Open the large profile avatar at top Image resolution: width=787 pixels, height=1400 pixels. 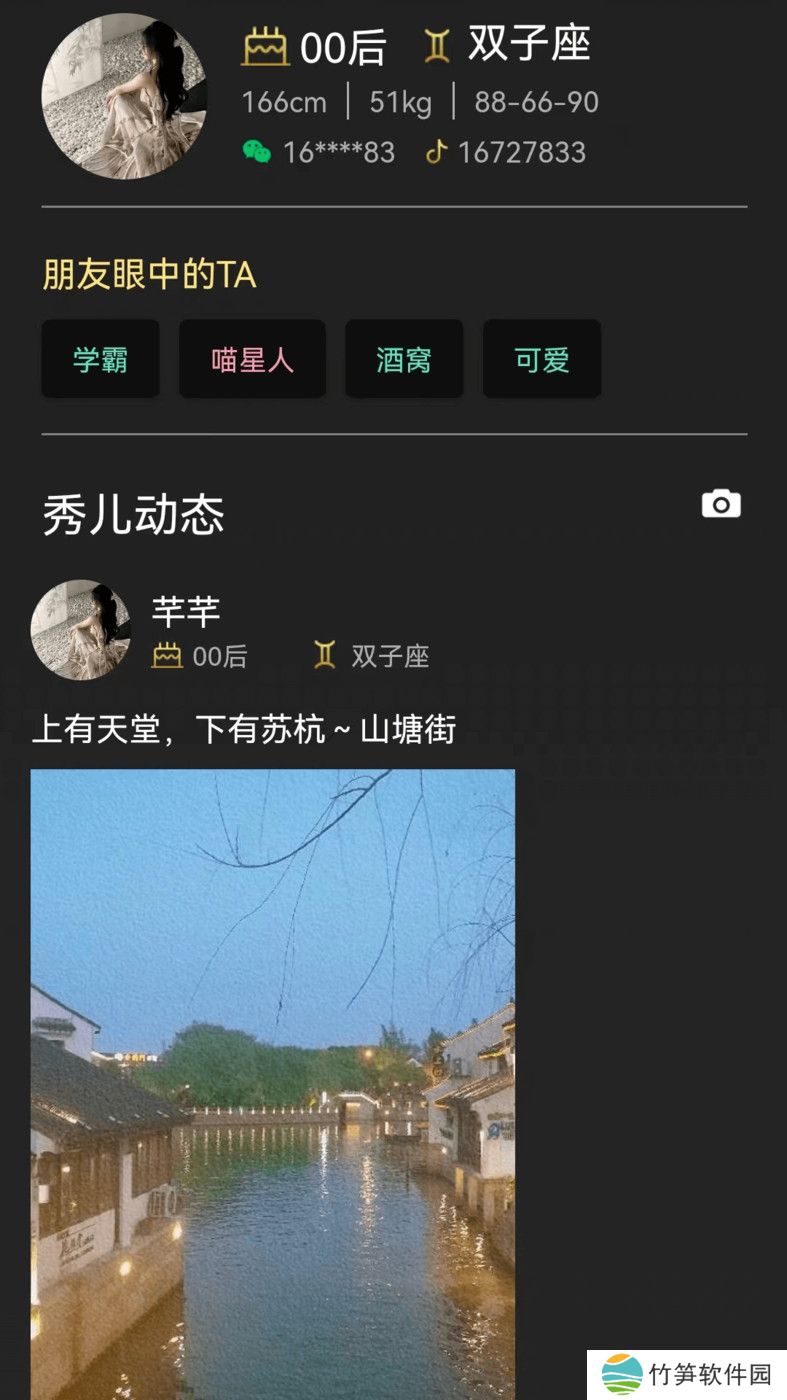tap(123, 96)
